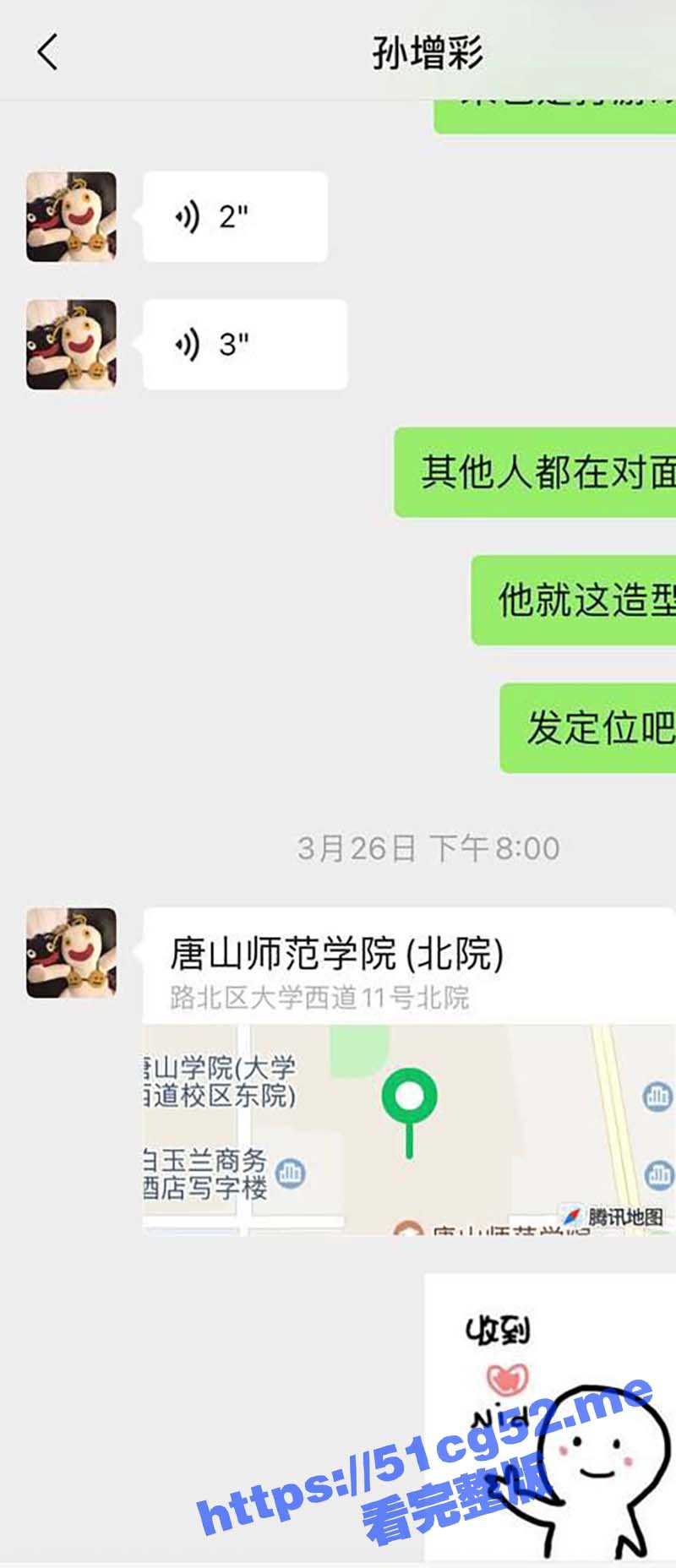This screenshot has width=676, height=1568.
Task: Play the 2-second voice message
Action: point(234,217)
